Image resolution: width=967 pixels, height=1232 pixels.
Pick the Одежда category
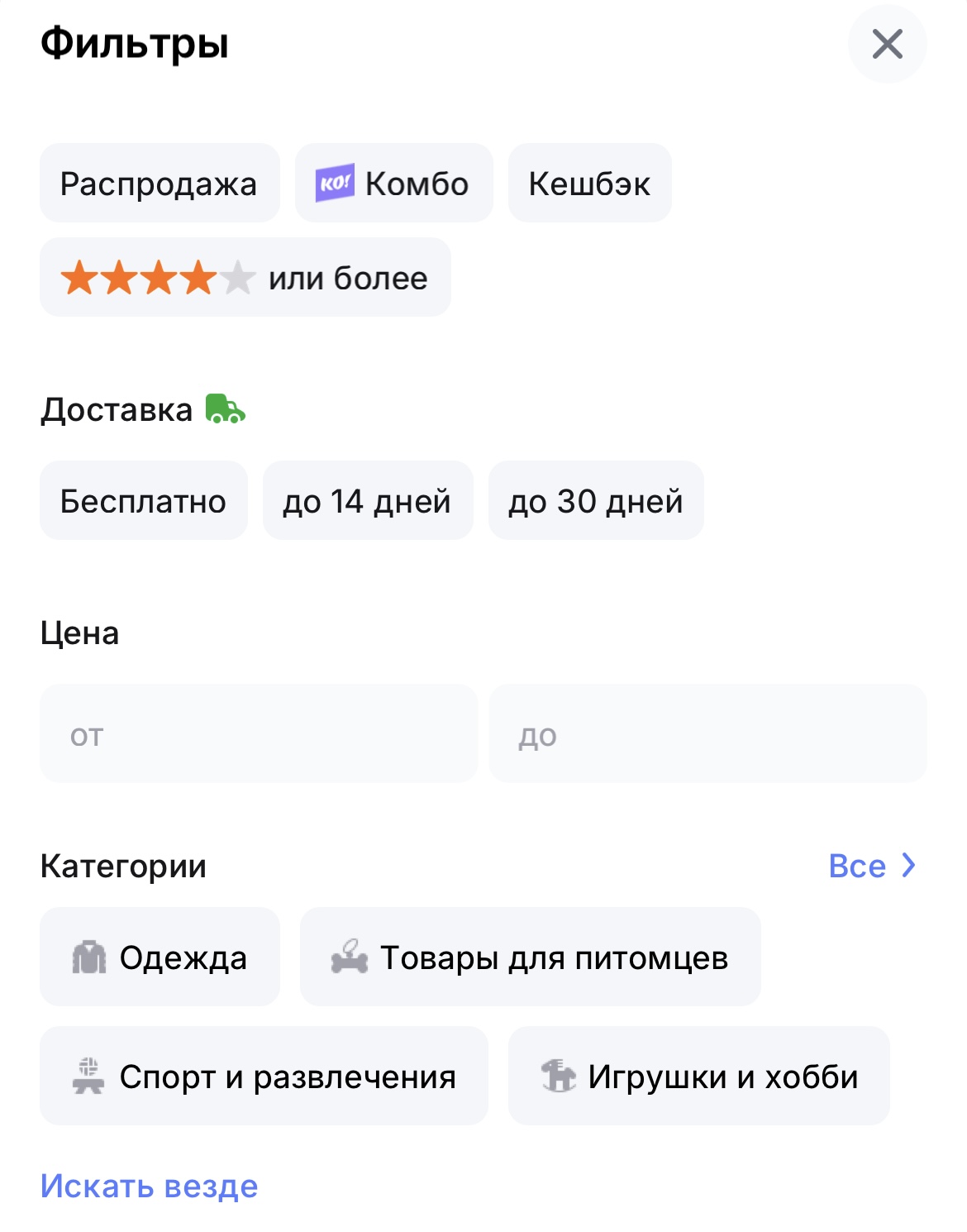point(160,957)
